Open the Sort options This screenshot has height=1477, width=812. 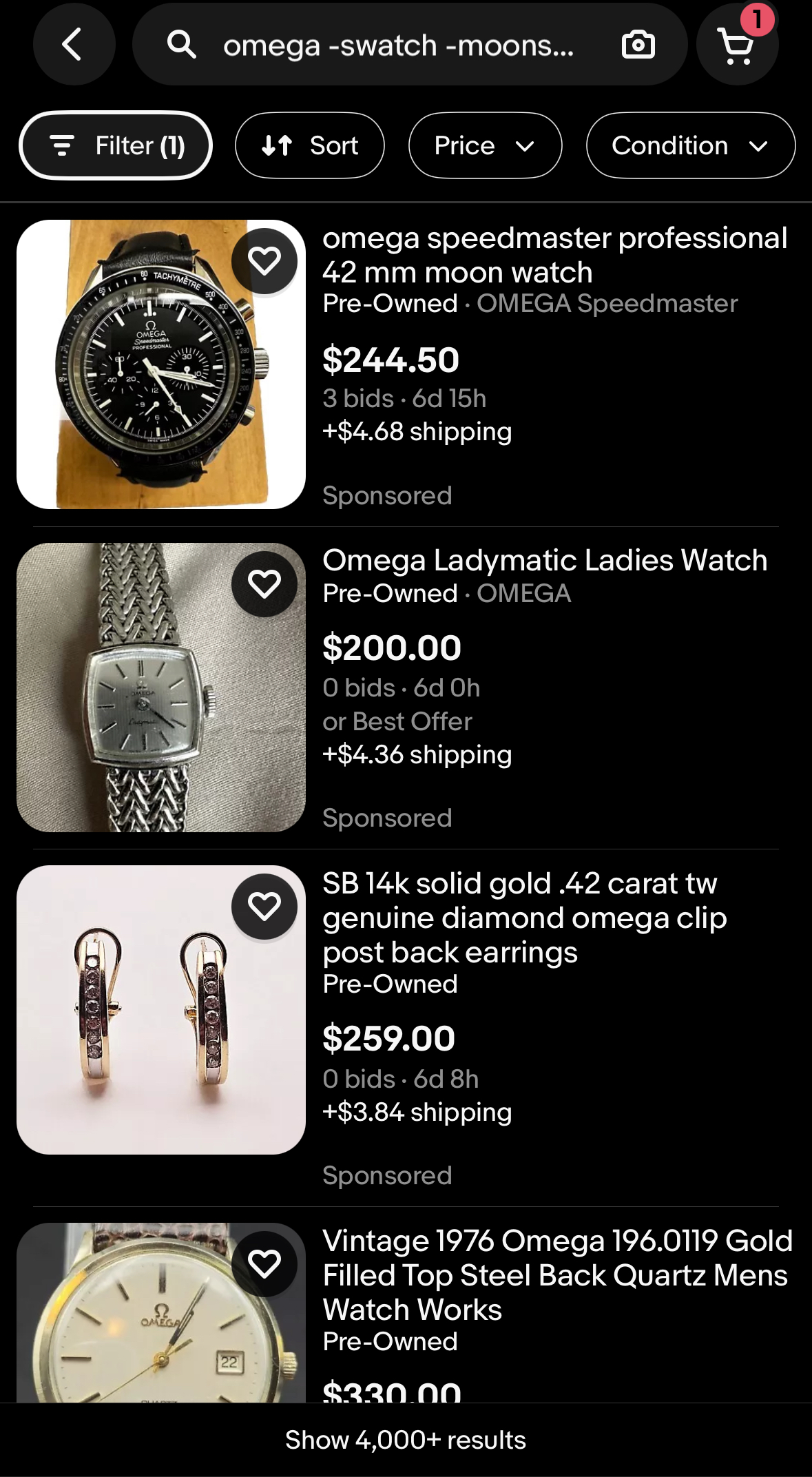click(x=310, y=145)
